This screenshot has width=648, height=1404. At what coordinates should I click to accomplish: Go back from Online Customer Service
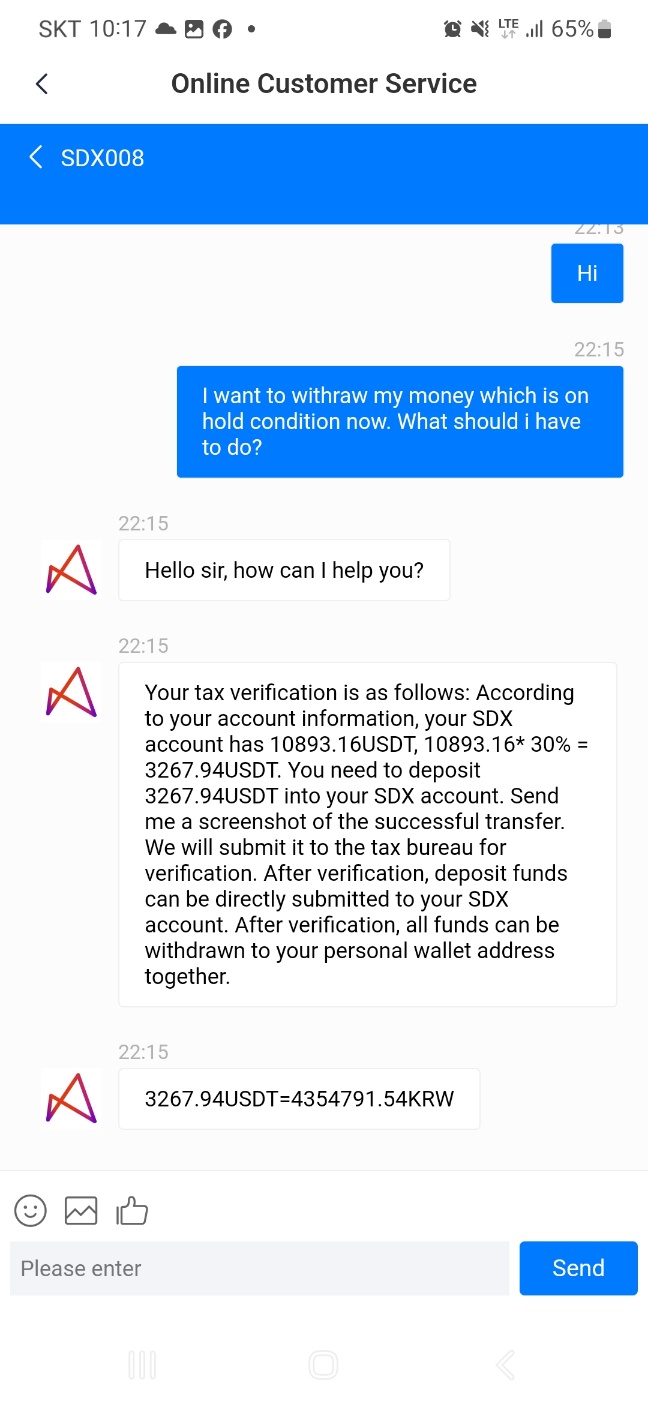42,84
